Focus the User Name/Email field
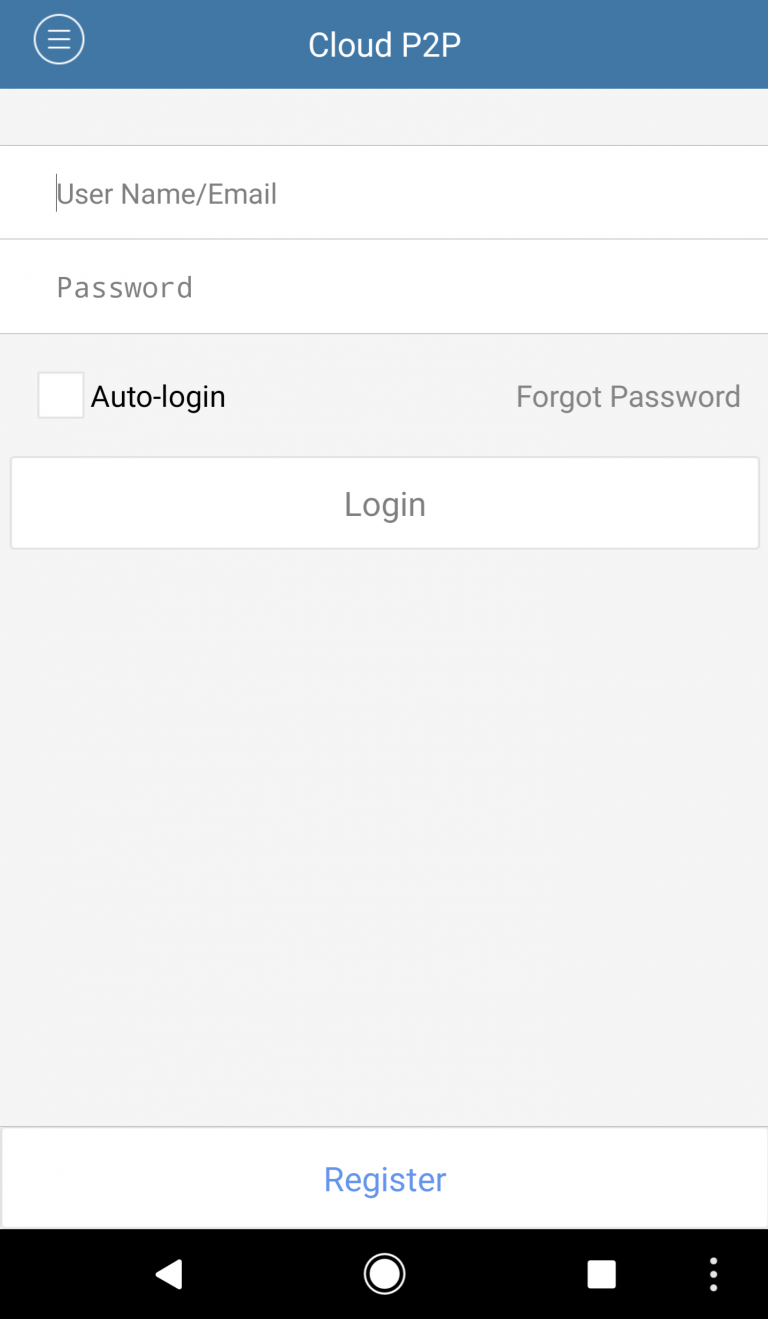Viewport: 768px width, 1319px height. click(x=384, y=193)
